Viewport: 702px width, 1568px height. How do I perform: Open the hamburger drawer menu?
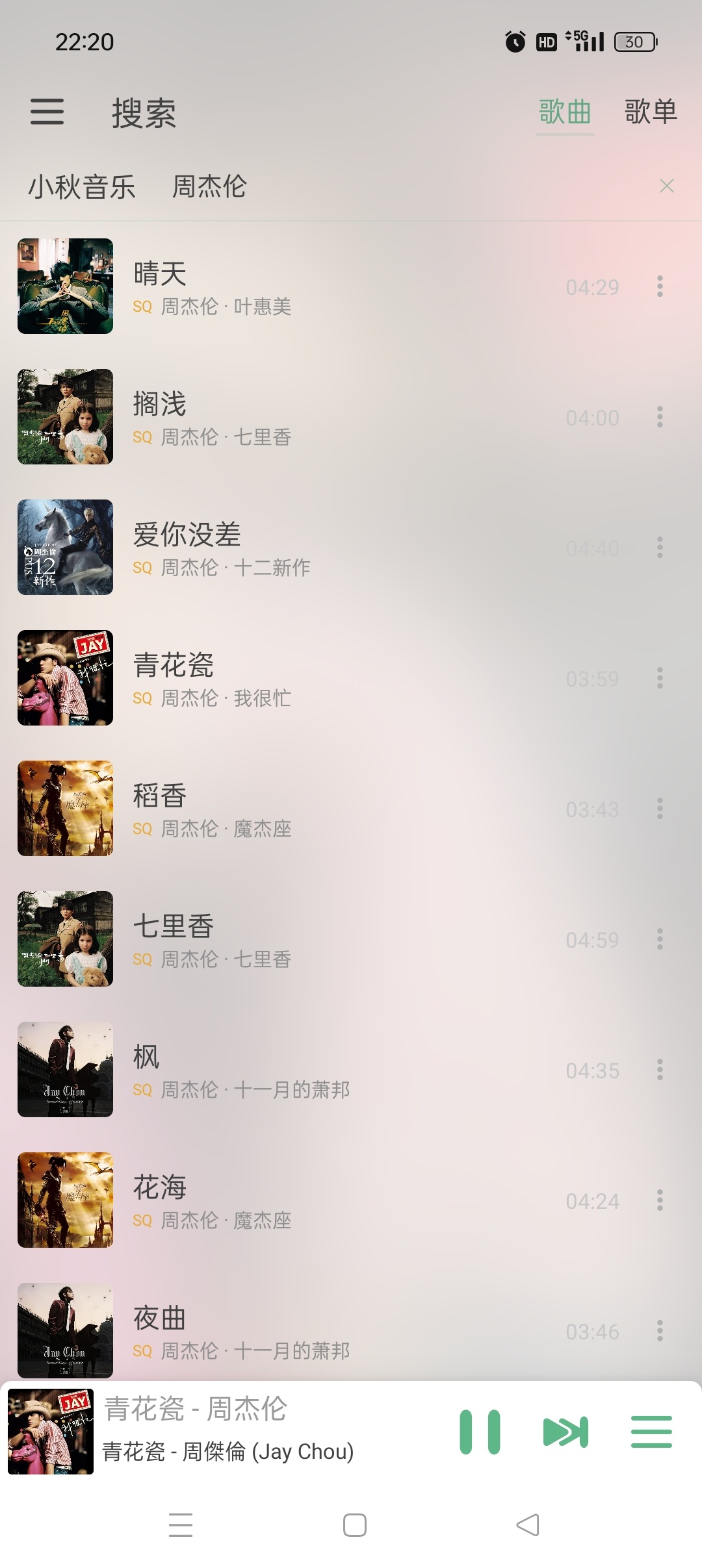pos(47,112)
